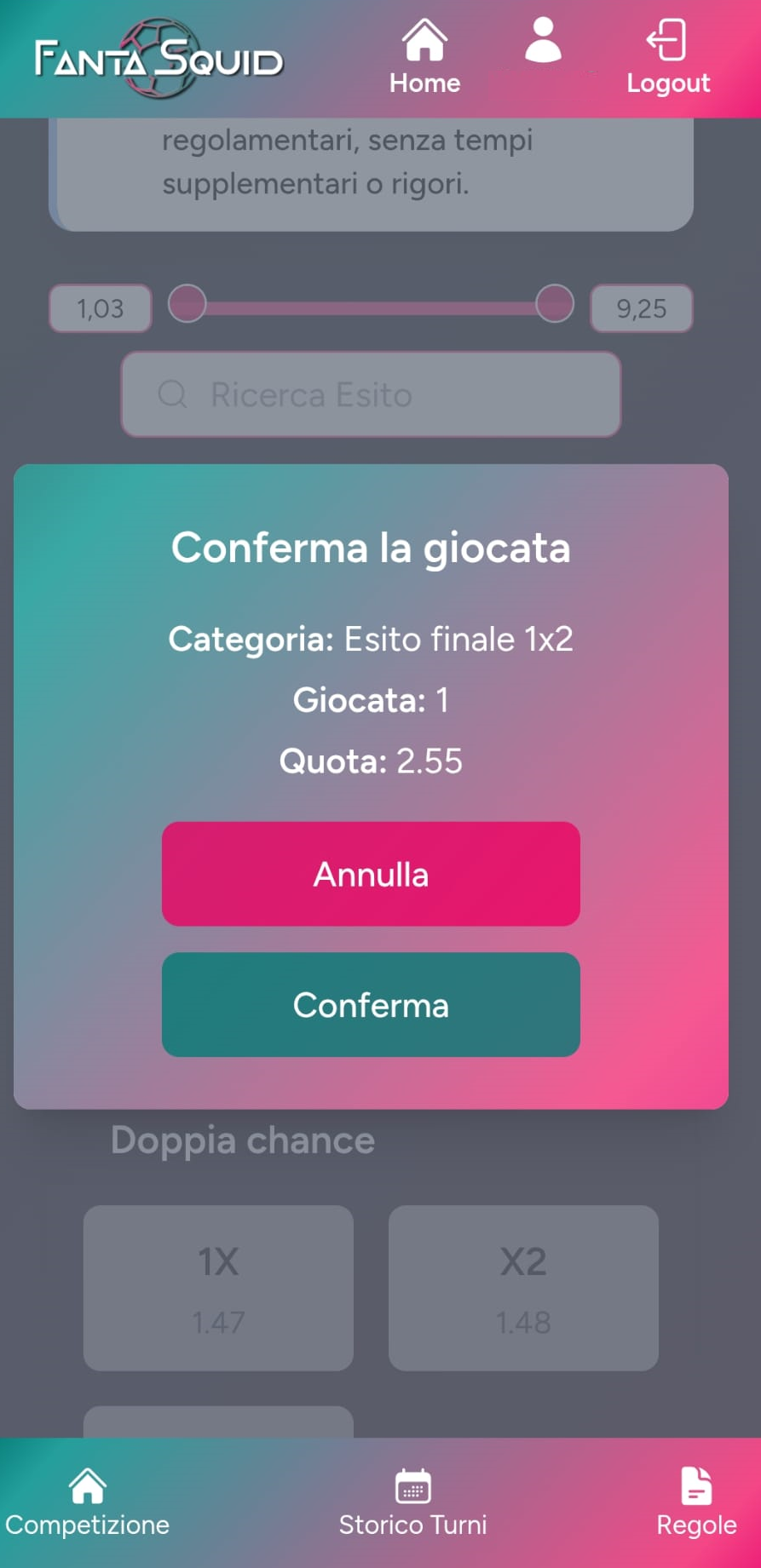Open the Home page via the house icon
Viewport: 761px width, 1568px height.
(424, 38)
